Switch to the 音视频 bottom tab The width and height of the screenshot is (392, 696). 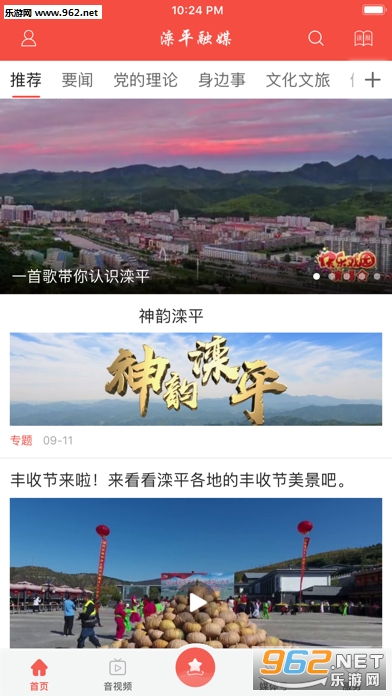[118, 675]
